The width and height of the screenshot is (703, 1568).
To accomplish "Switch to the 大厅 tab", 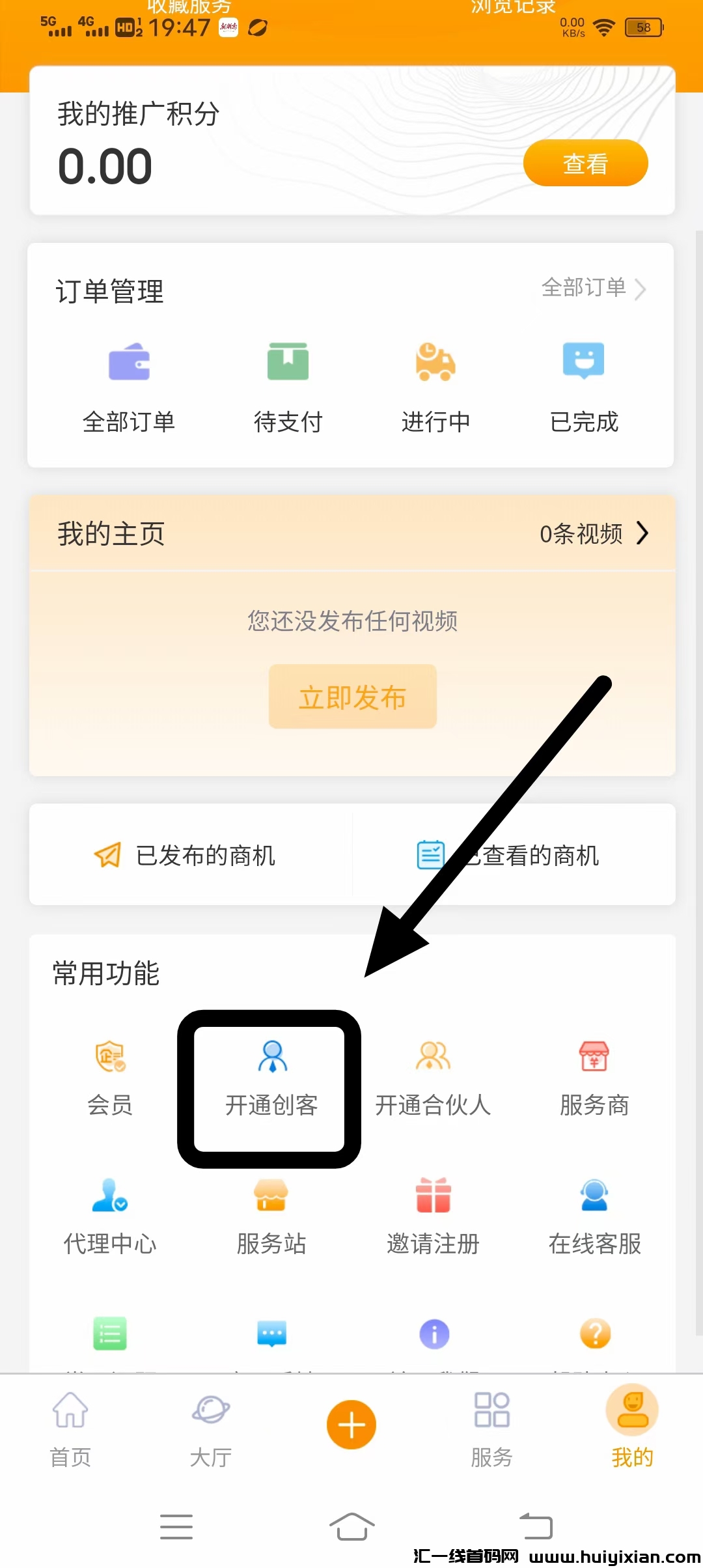I will [211, 1429].
